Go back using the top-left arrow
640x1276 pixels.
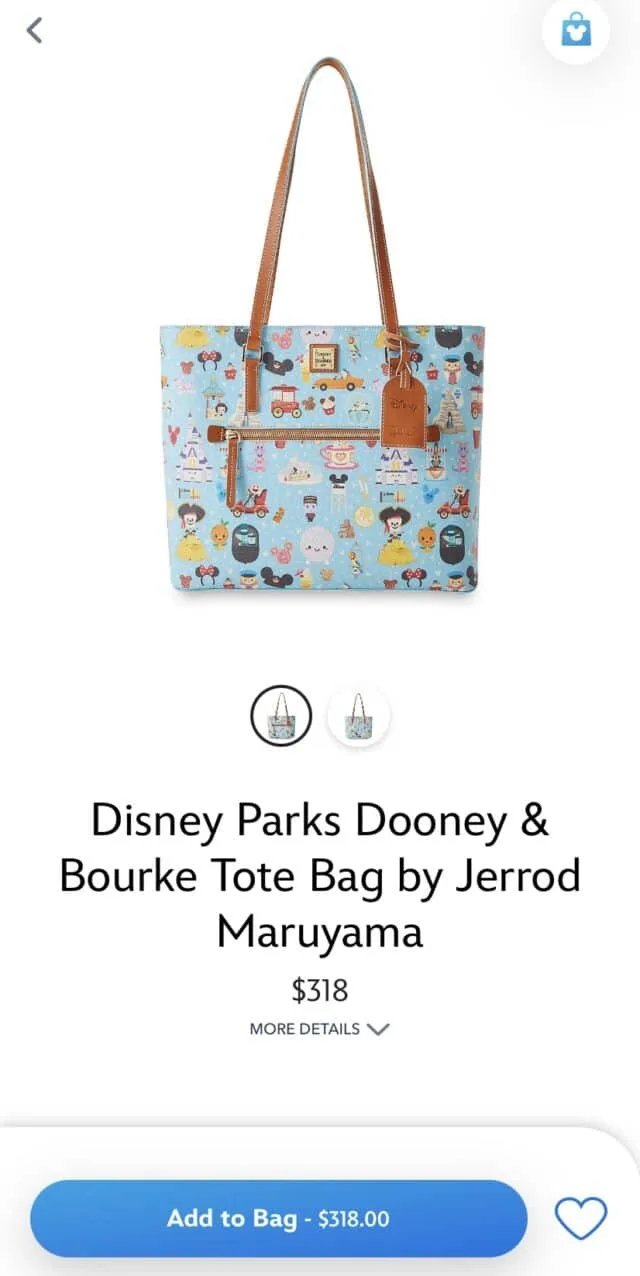click(x=35, y=31)
